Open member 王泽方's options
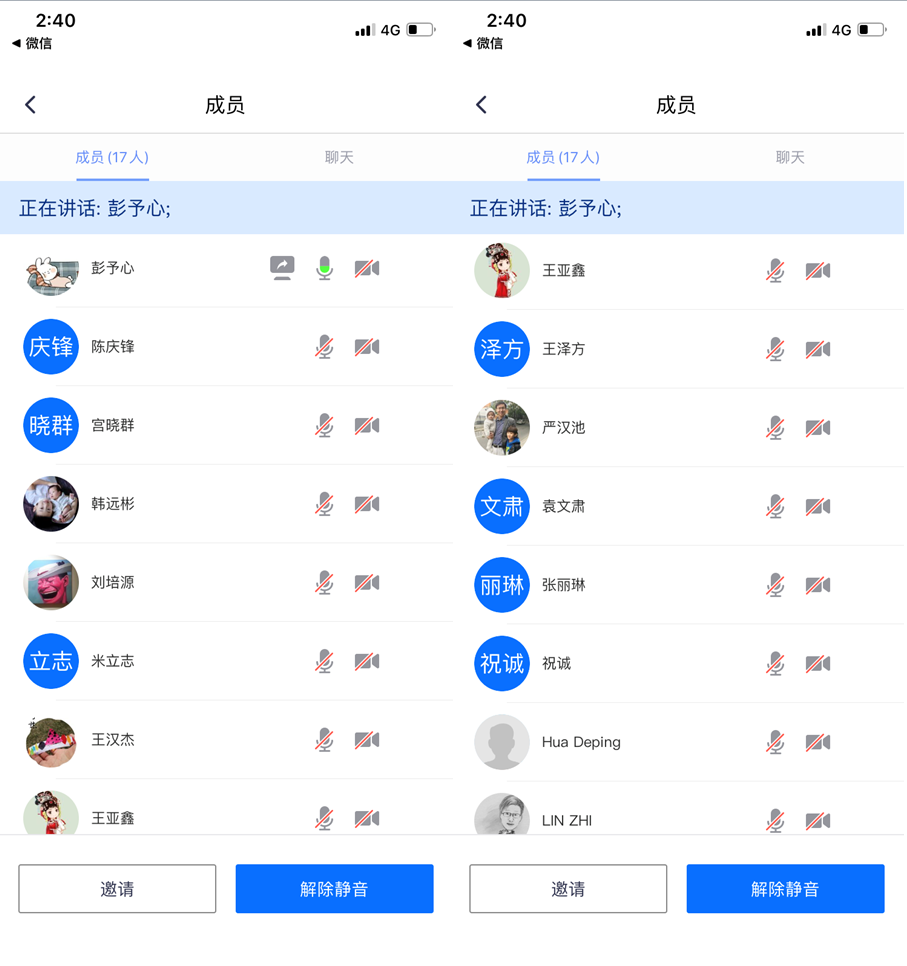Viewport: 907px width, 966px height. tap(563, 349)
